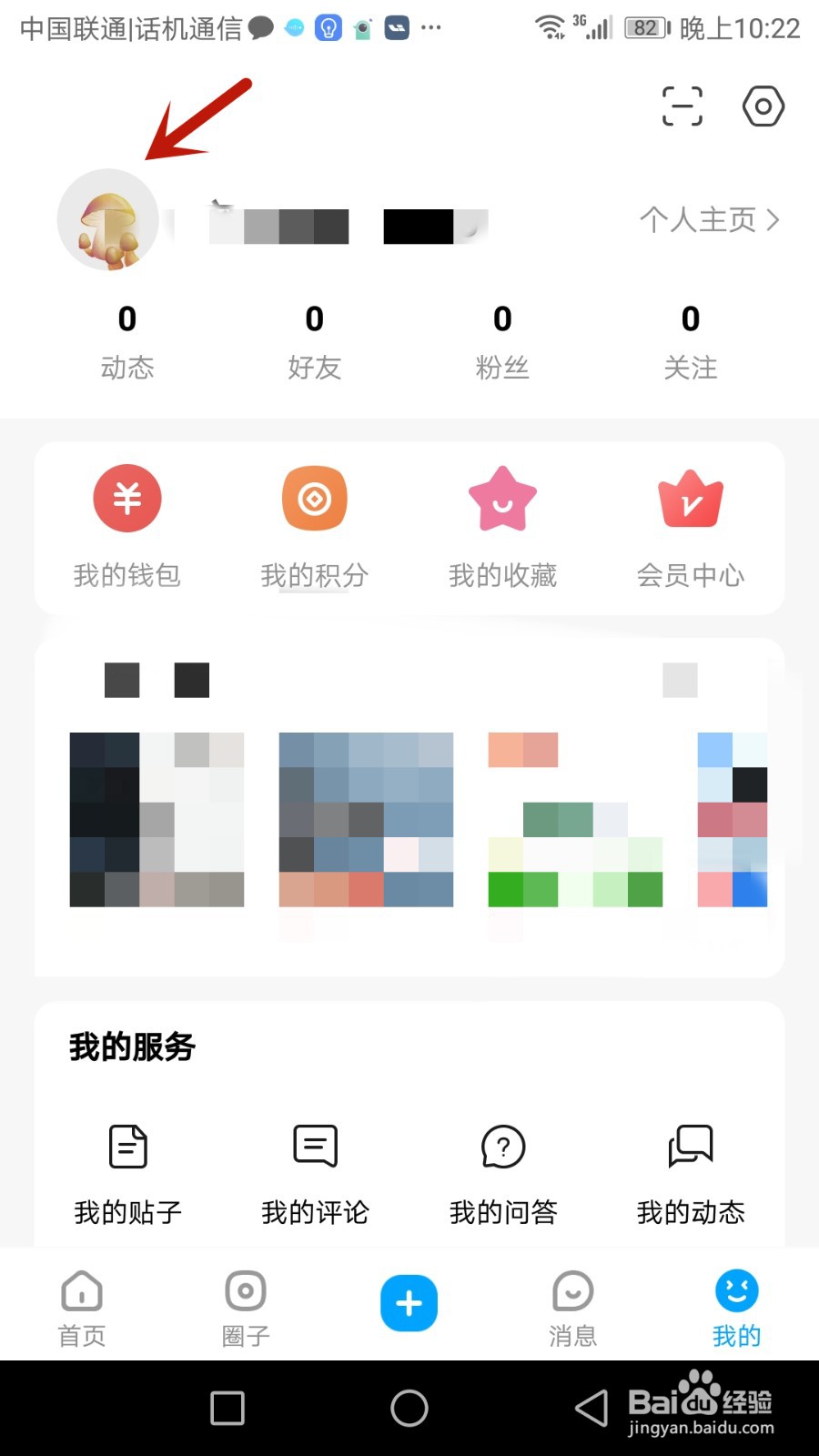This screenshot has width=819, height=1456.
Task: Tap the blue plus create button
Action: point(409,1303)
